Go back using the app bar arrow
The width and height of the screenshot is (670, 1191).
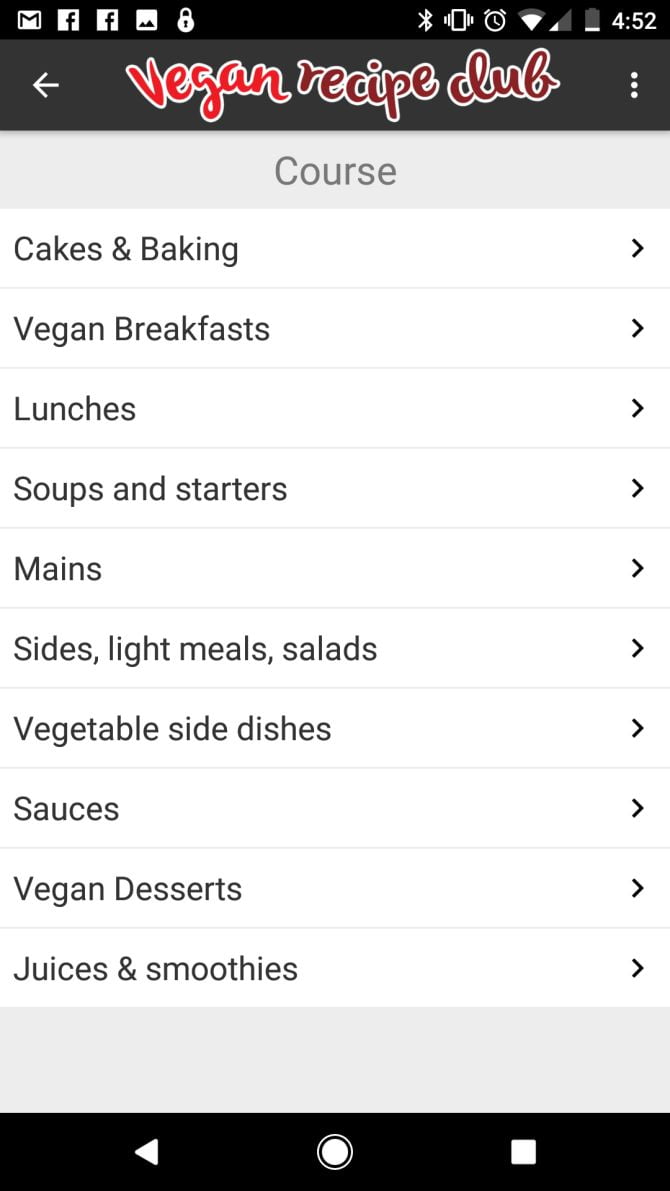(x=46, y=85)
